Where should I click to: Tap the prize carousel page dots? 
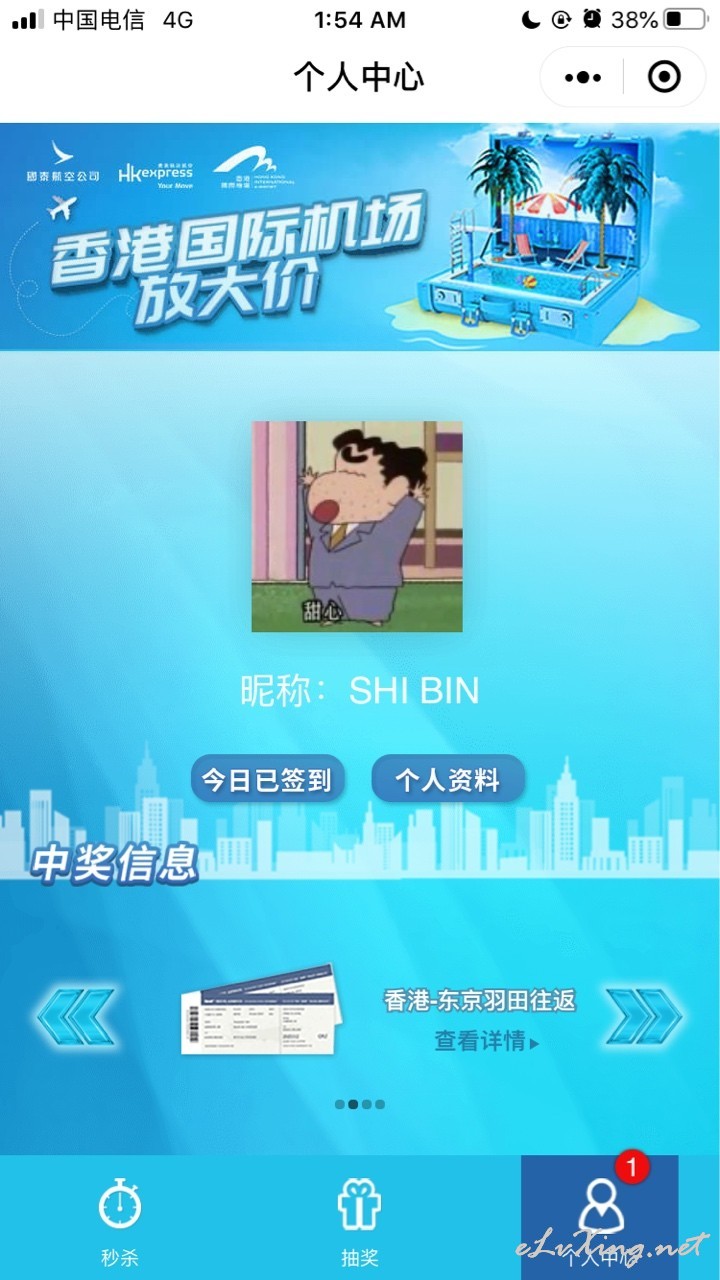click(360, 1105)
